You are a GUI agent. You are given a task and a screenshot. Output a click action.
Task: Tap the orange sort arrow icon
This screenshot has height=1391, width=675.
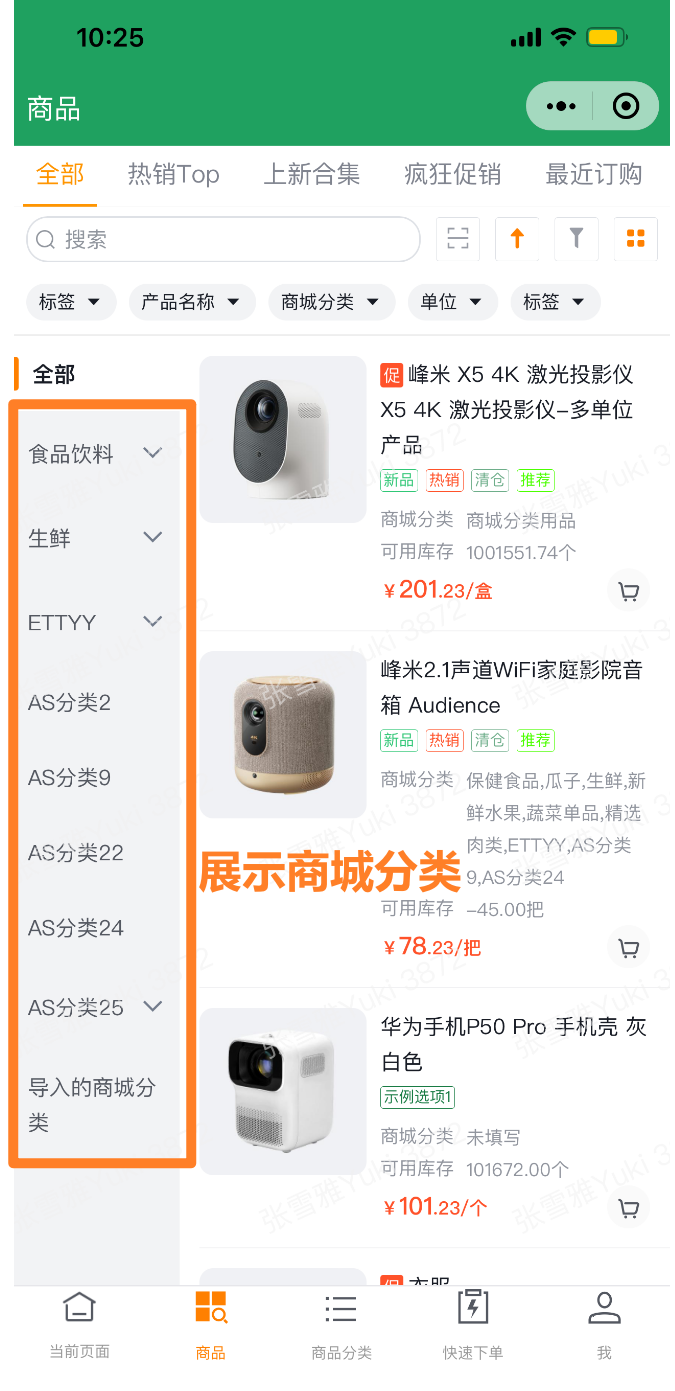[517, 238]
